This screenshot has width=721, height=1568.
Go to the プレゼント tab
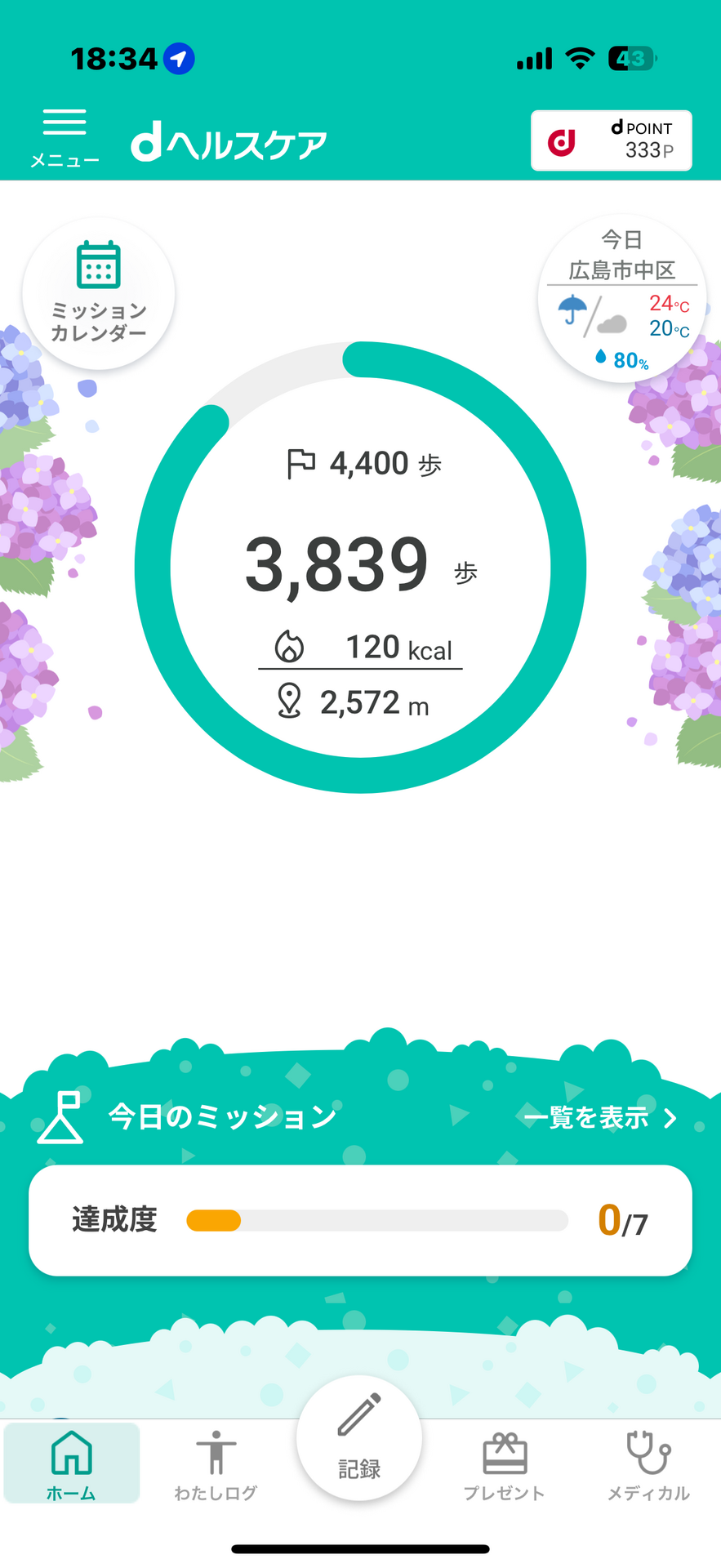click(x=504, y=1465)
